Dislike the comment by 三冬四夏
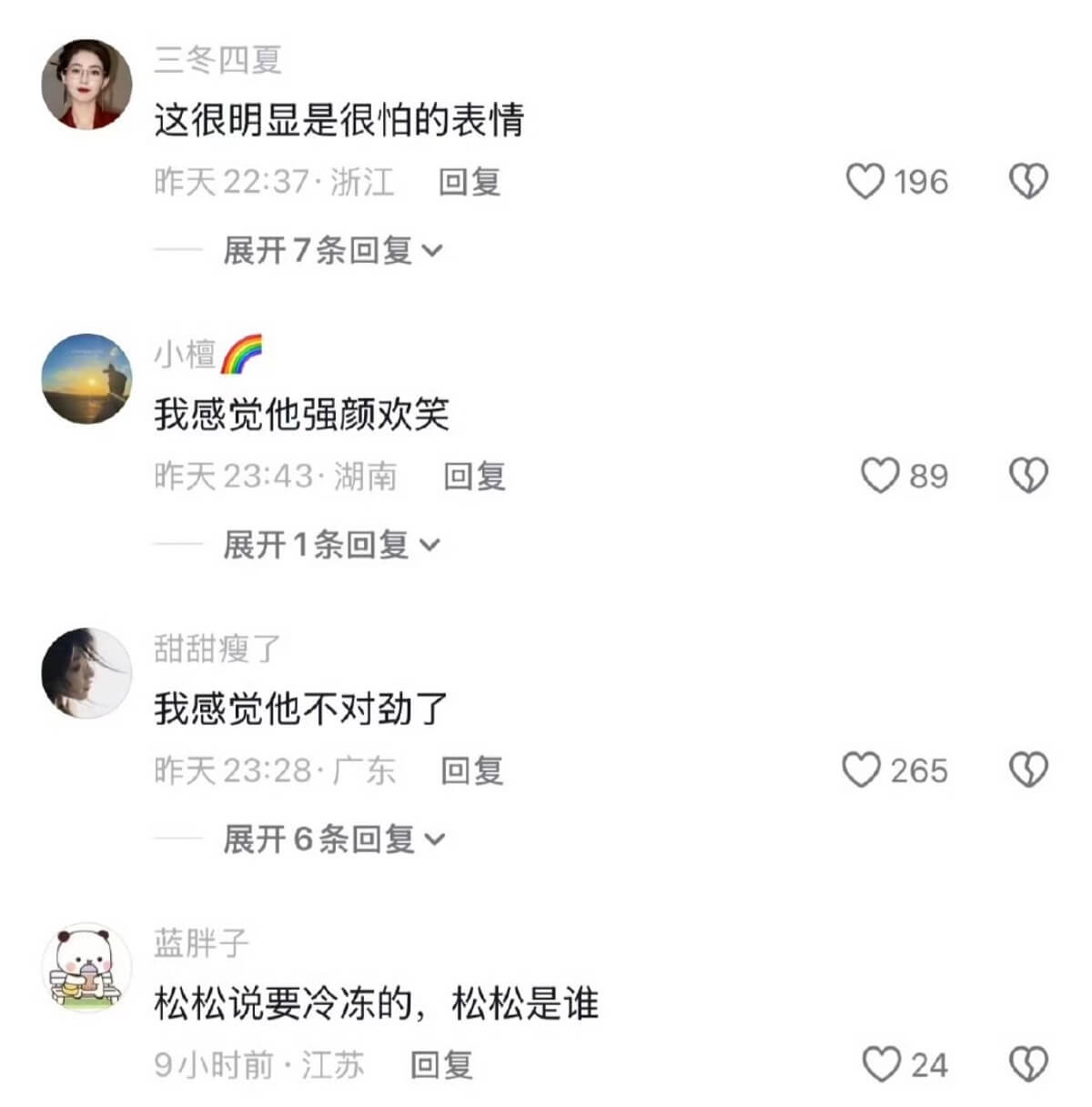Image resolution: width=1092 pixels, height=1107 pixels. coord(1028,182)
